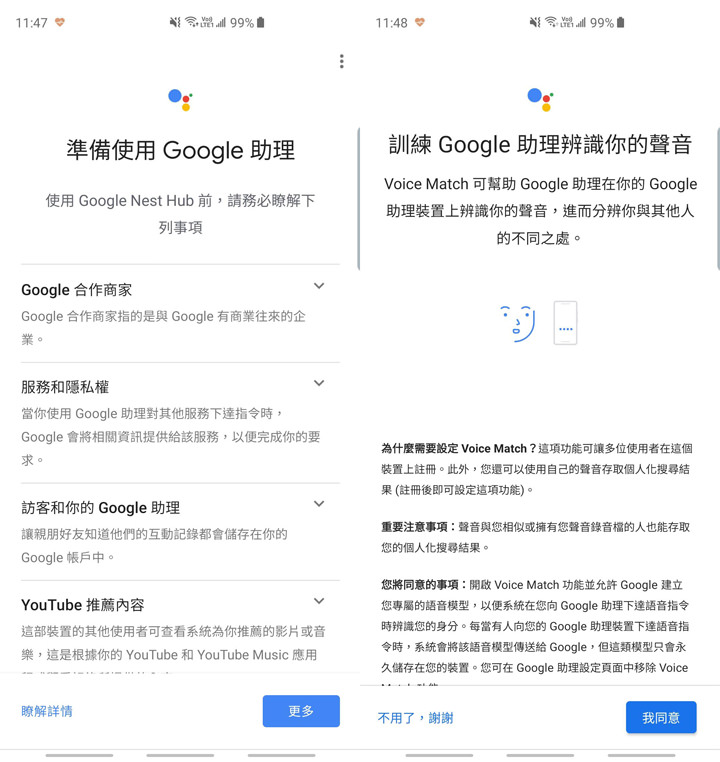Open the three-dot overflow menu
720x762 pixels.
pyautogui.click(x=341, y=61)
